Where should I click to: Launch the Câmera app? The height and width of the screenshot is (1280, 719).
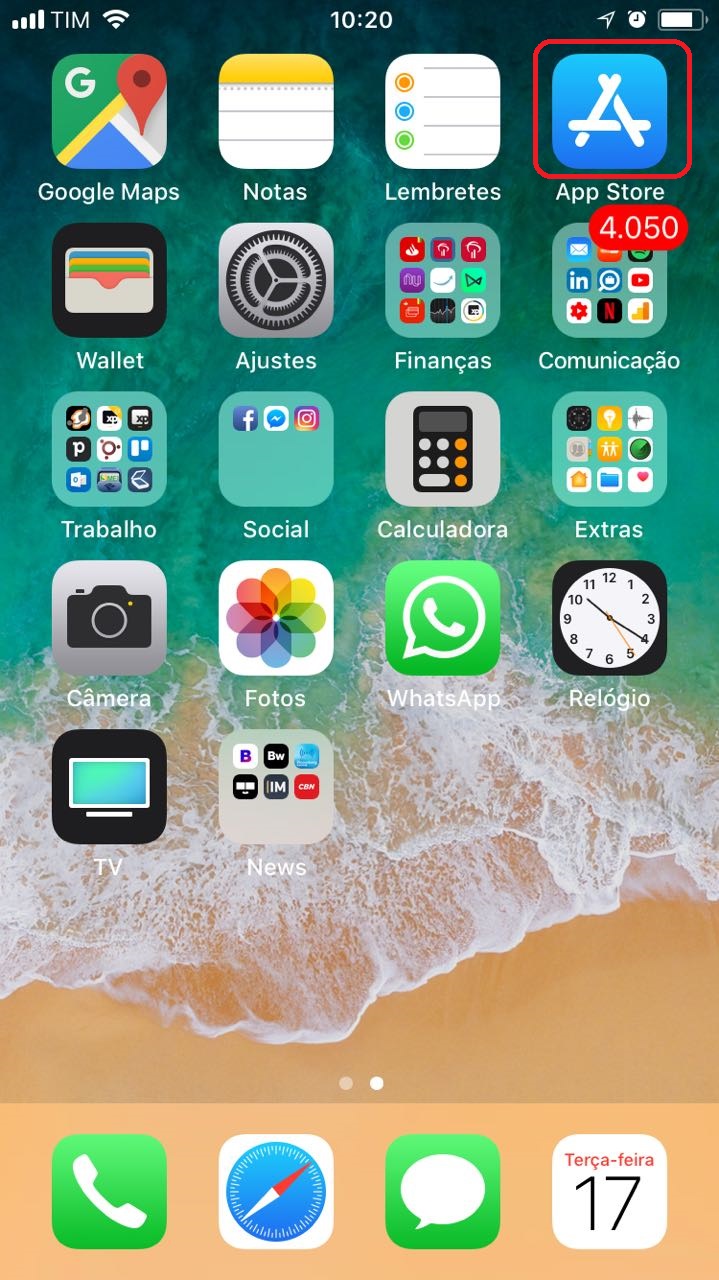click(x=109, y=617)
